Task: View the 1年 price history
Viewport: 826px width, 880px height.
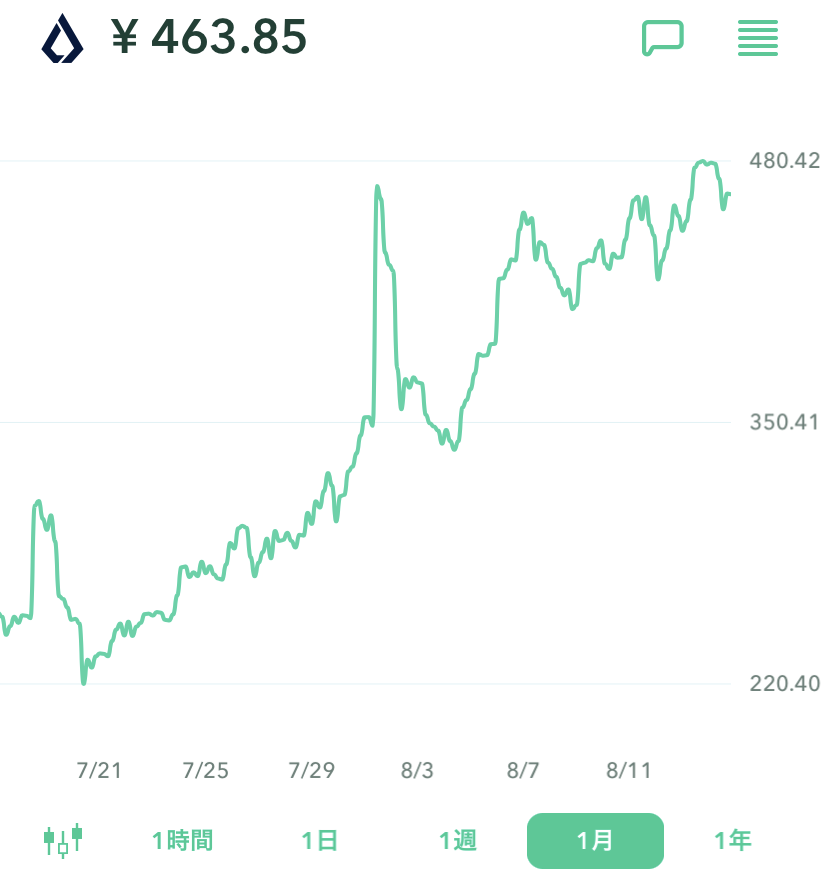Action: pyautogui.click(x=732, y=841)
